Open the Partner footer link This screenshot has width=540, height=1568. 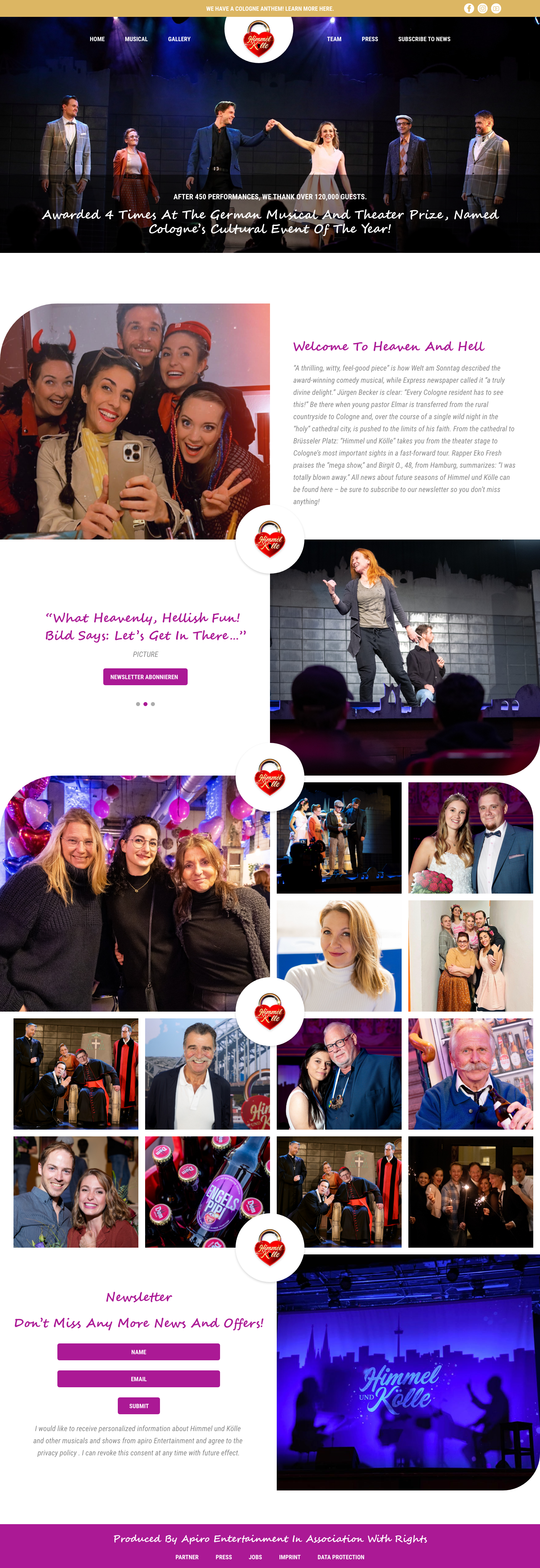click(187, 1557)
